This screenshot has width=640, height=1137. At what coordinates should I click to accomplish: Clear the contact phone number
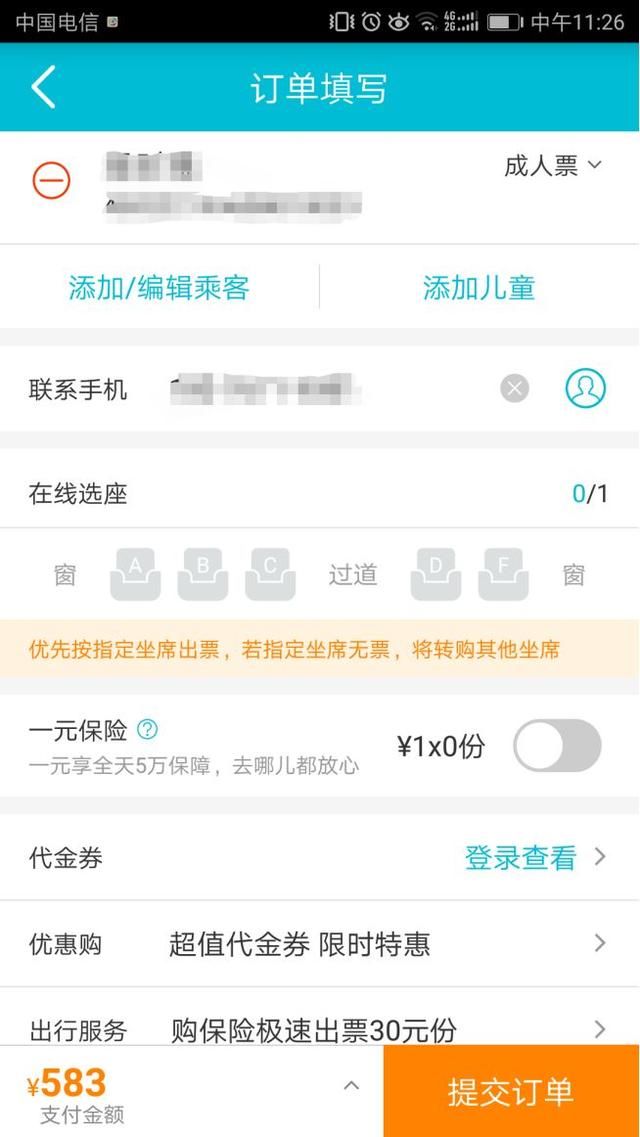pyautogui.click(x=515, y=389)
